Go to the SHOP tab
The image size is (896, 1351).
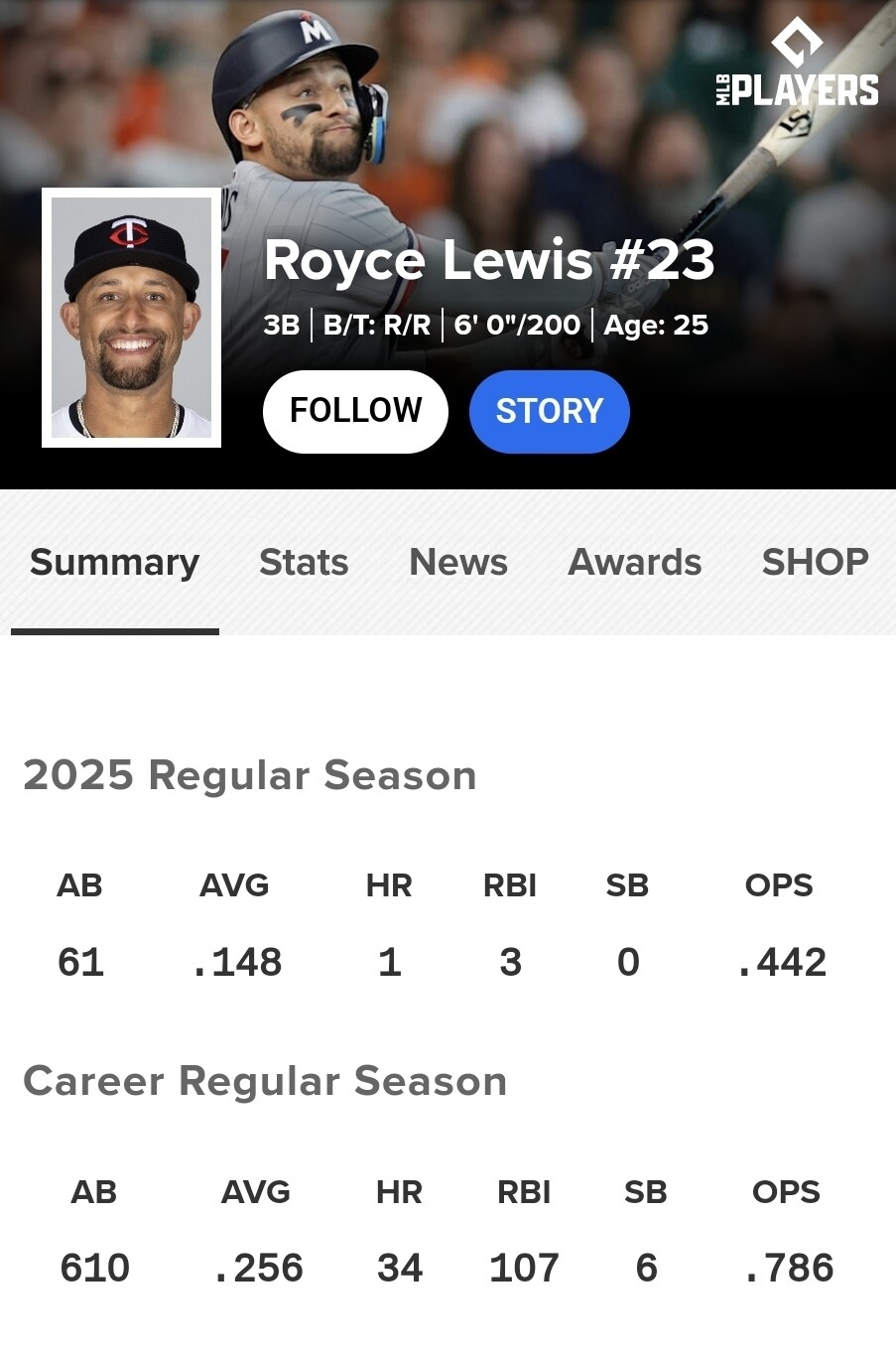(816, 563)
